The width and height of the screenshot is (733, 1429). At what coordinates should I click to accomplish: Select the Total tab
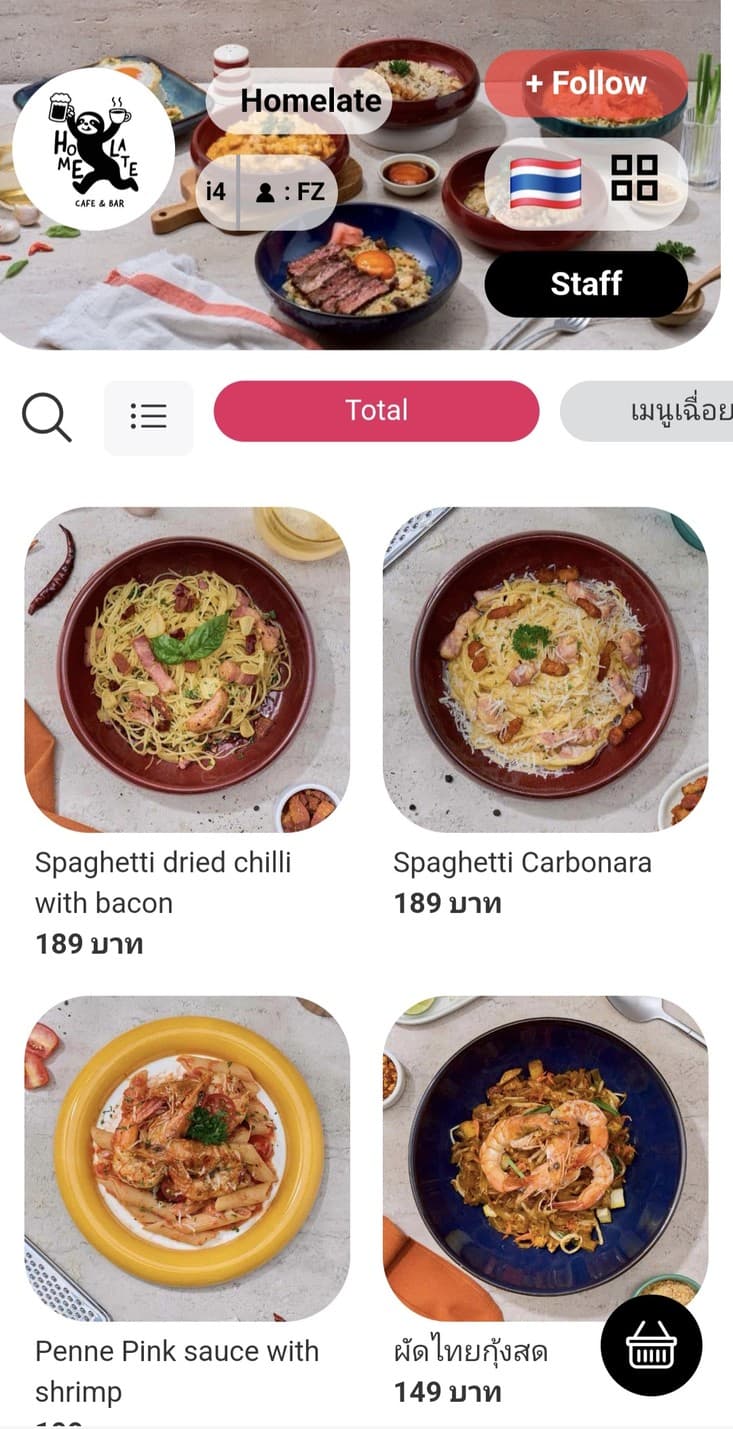click(x=377, y=410)
